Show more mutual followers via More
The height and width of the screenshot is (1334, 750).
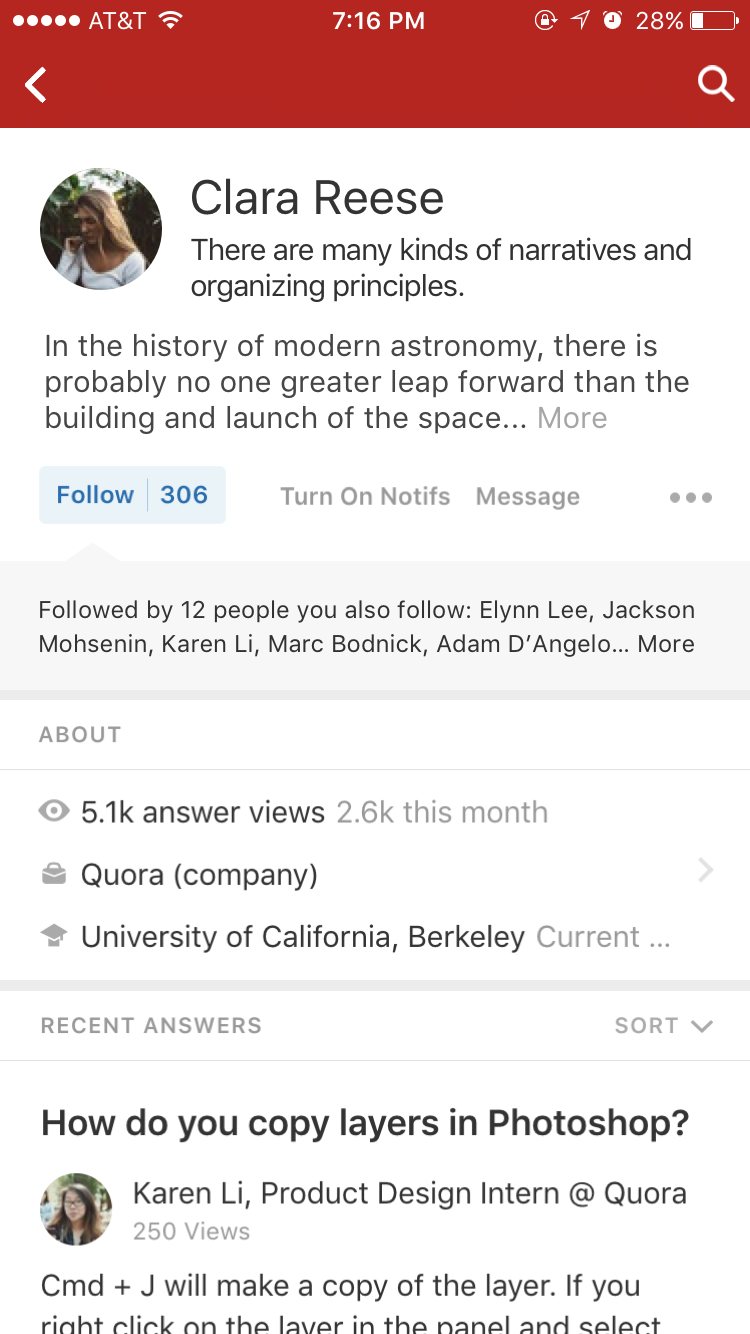(666, 644)
